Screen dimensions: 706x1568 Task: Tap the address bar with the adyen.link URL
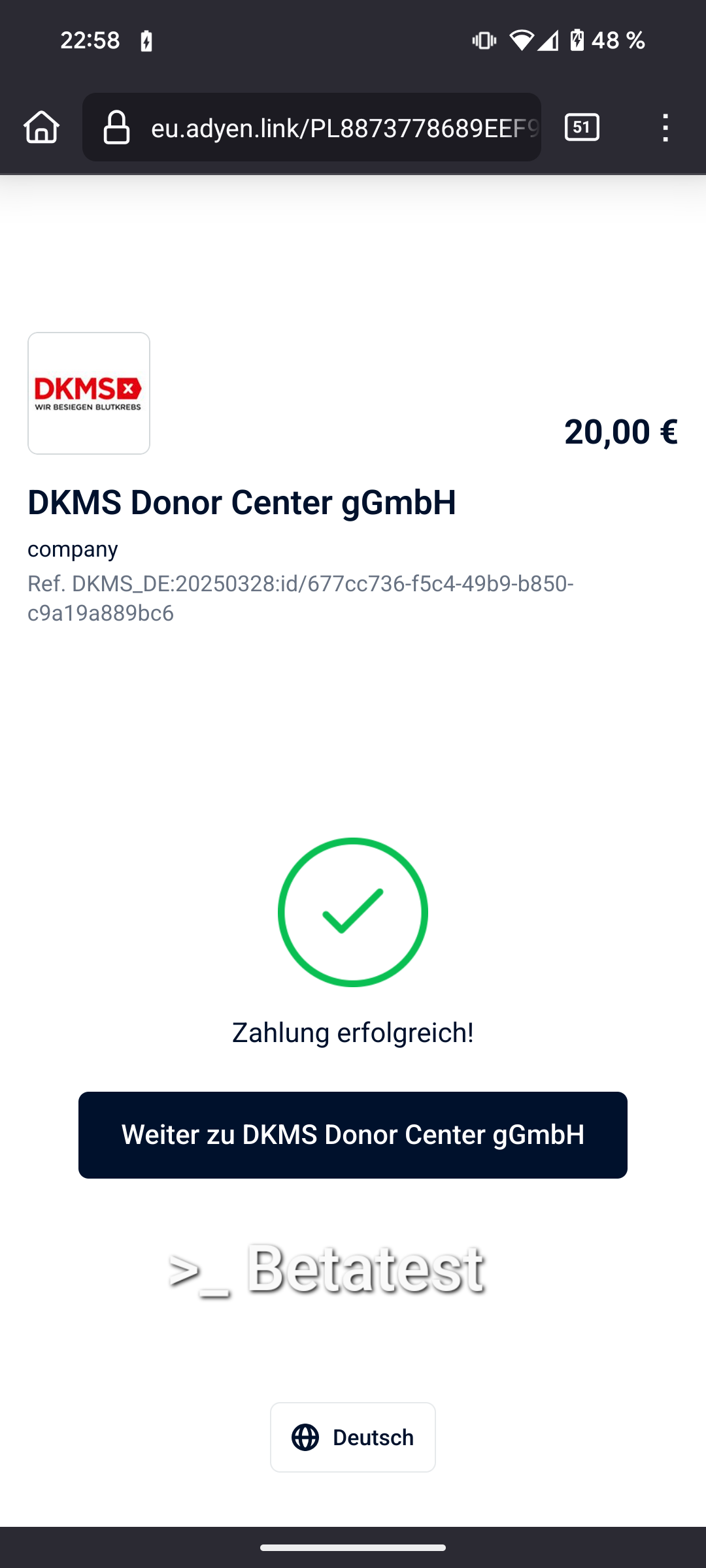[x=344, y=128]
